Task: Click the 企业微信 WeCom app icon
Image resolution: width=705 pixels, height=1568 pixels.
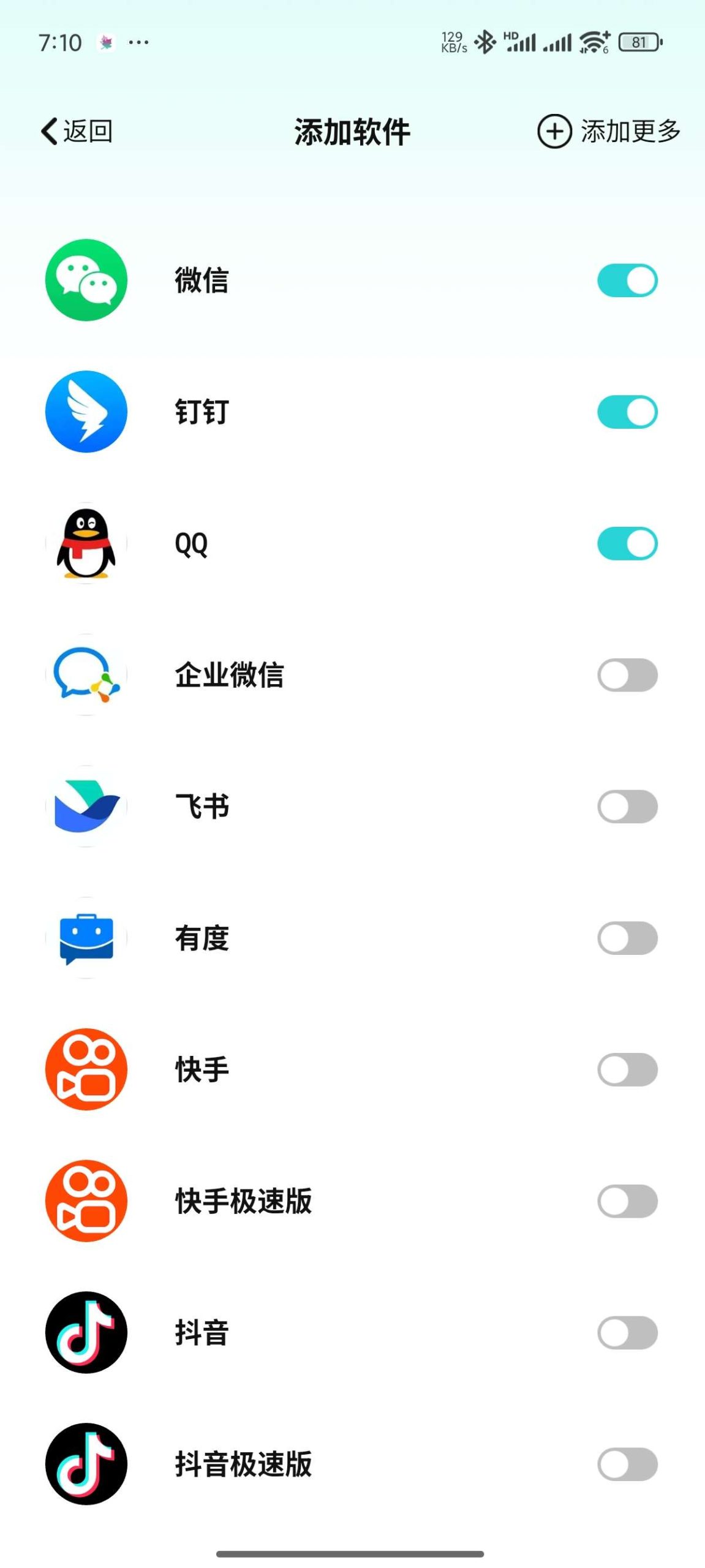Action: (x=86, y=674)
